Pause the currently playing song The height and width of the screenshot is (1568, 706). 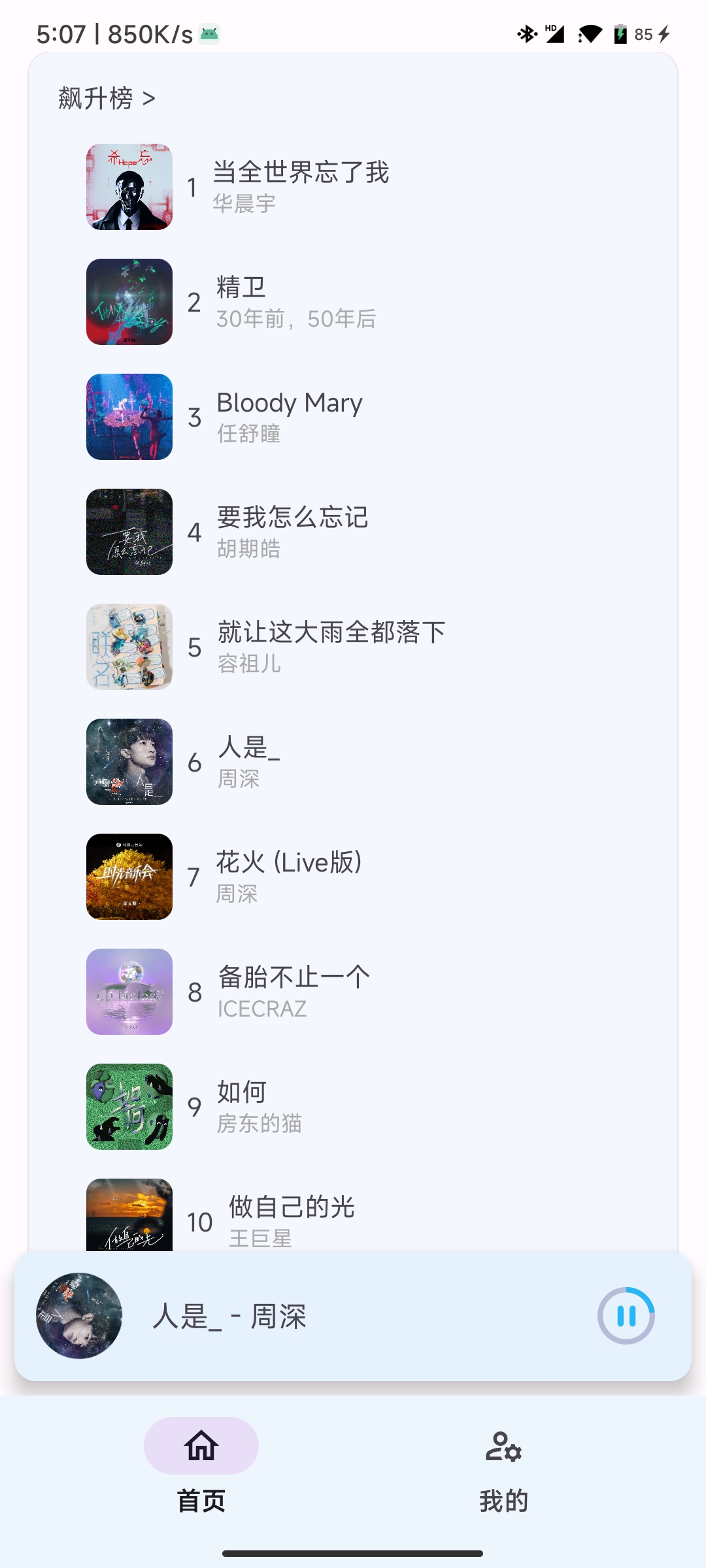[626, 1316]
